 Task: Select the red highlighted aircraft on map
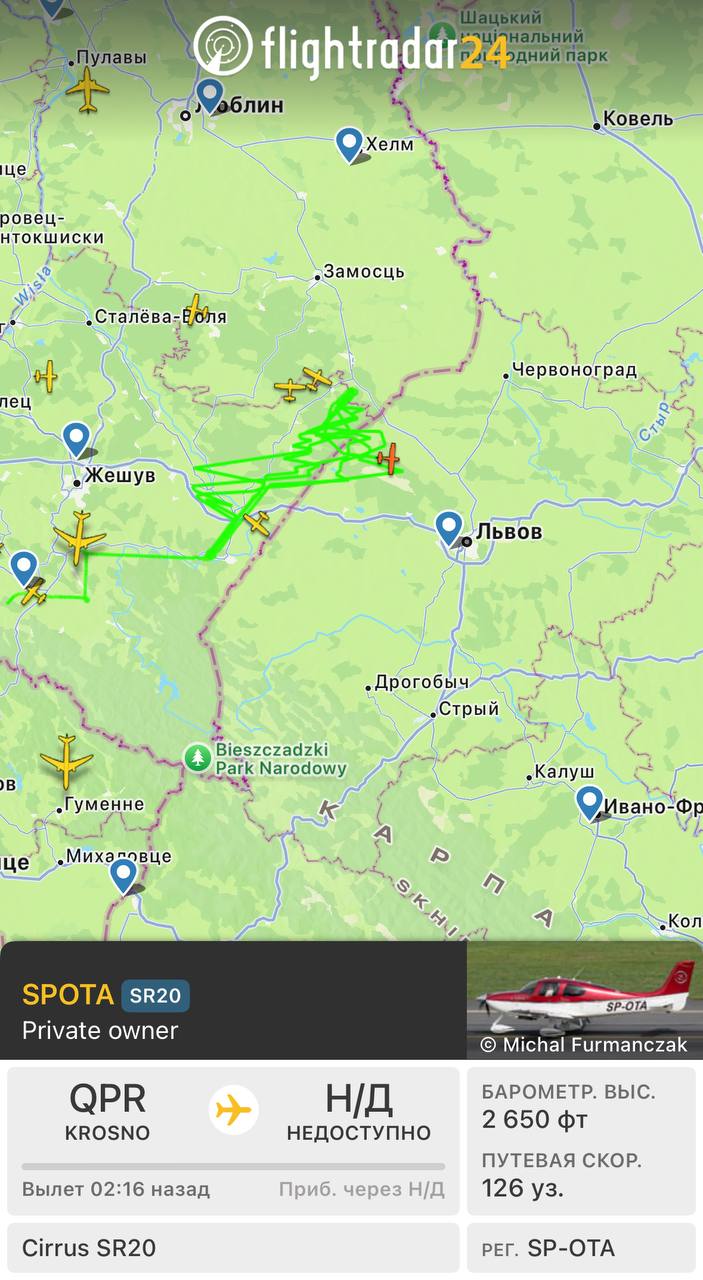click(x=388, y=458)
